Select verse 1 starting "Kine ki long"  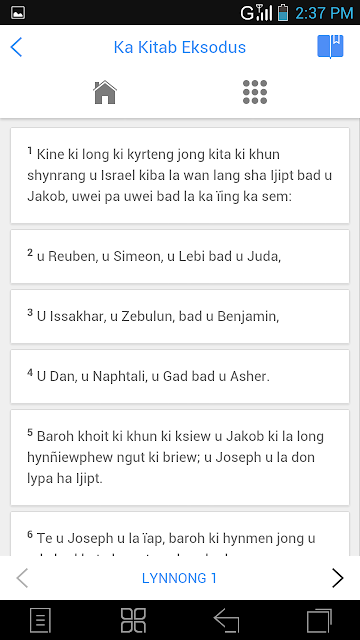(x=180, y=176)
